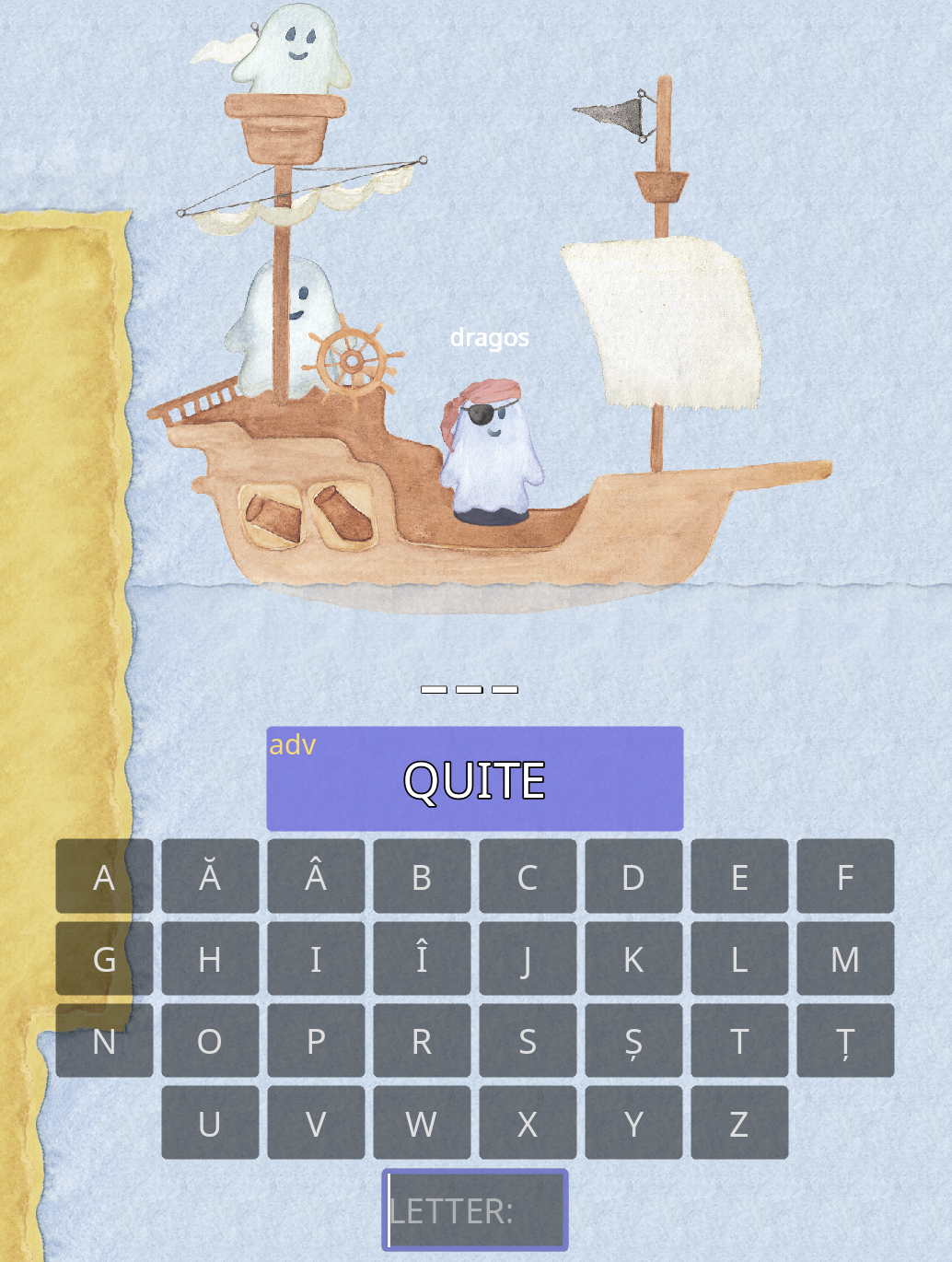
Task: Choose the letter C
Action: click(x=528, y=876)
